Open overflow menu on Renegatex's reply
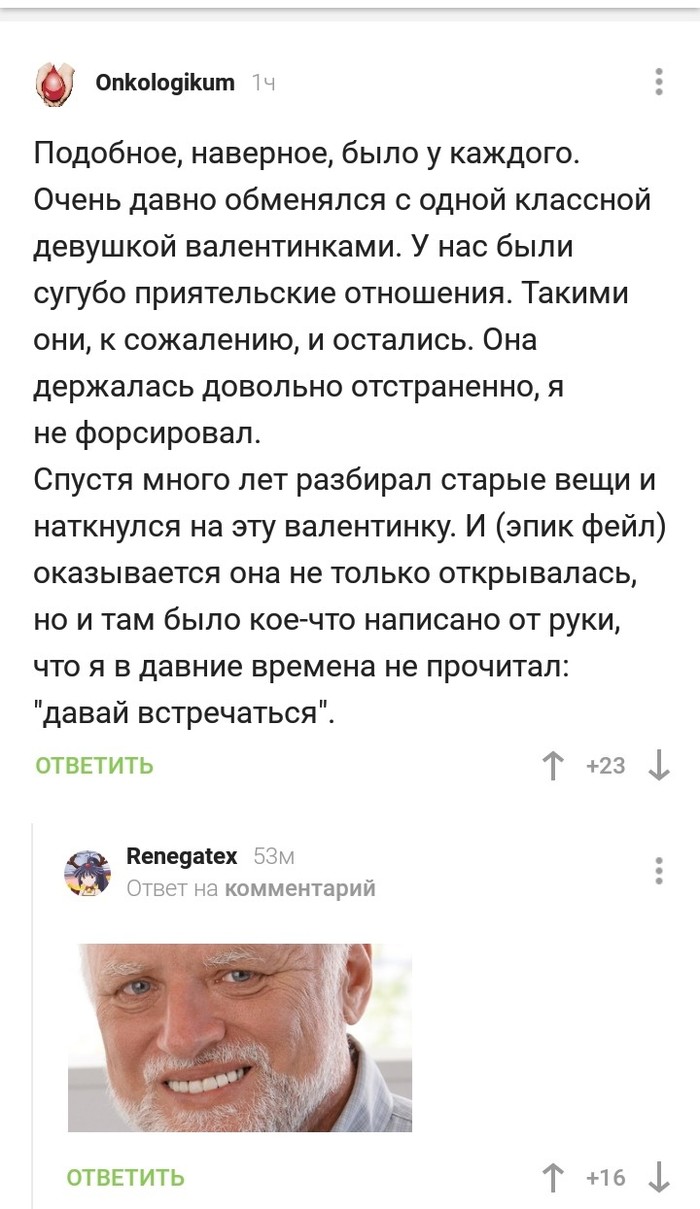 click(659, 869)
